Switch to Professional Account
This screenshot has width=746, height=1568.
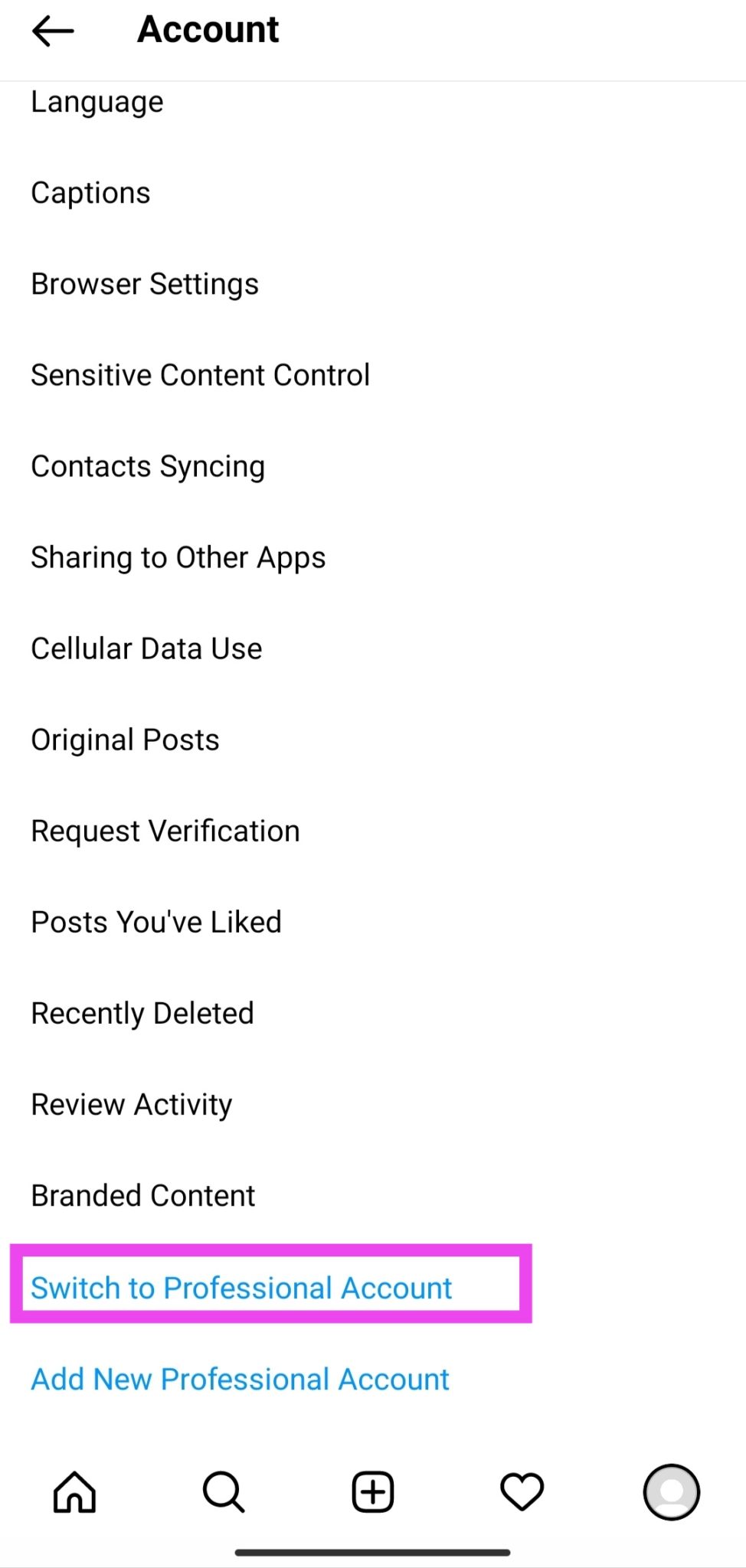point(242,1288)
